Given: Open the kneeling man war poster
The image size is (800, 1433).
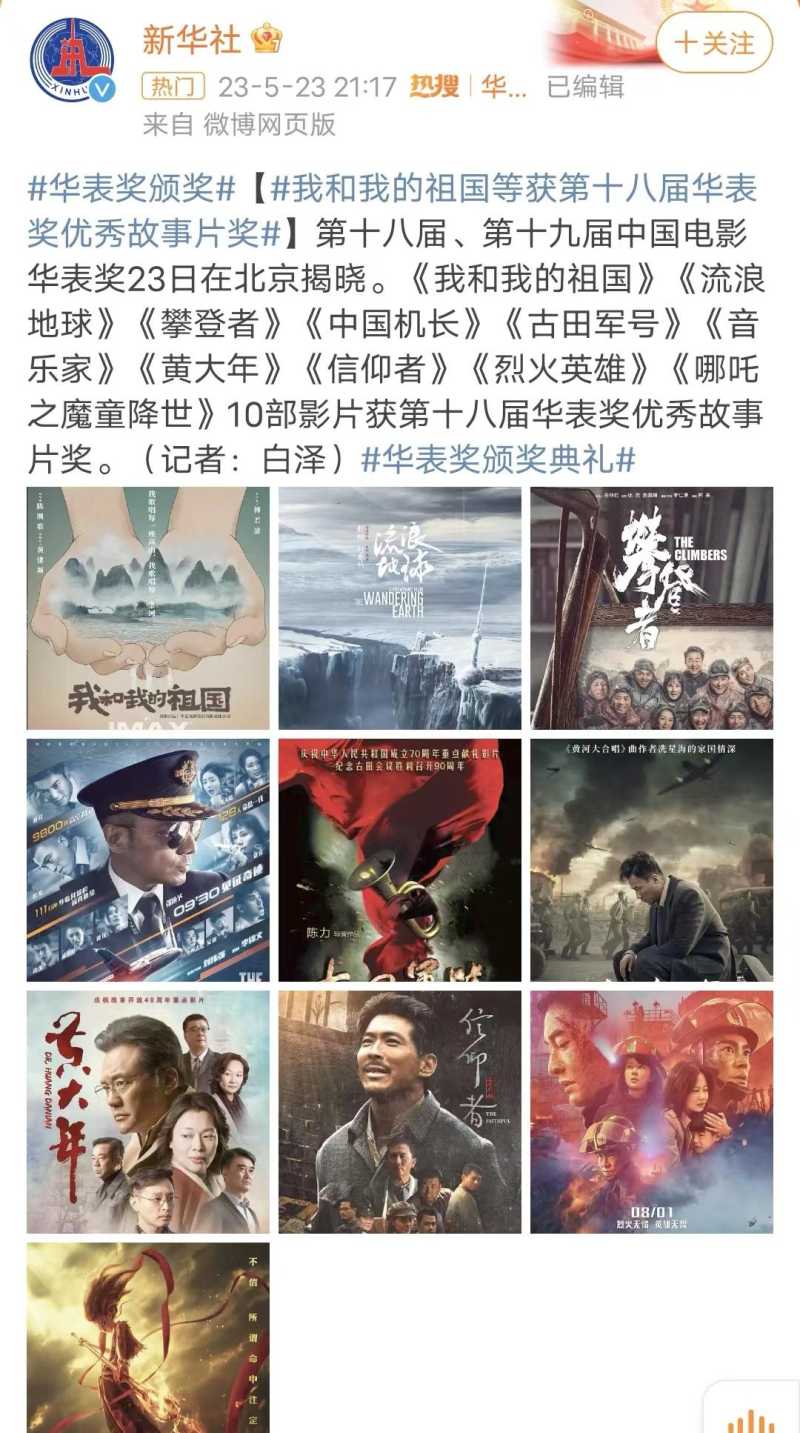Looking at the screenshot, I should click(x=652, y=860).
